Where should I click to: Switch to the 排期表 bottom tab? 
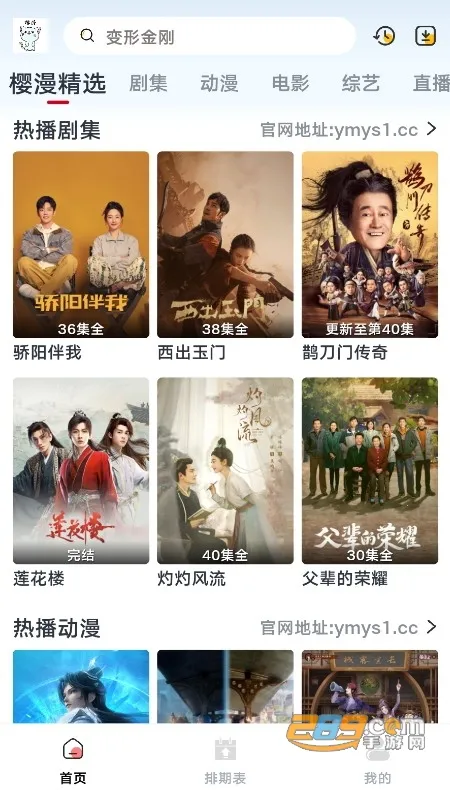pyautogui.click(x=225, y=761)
